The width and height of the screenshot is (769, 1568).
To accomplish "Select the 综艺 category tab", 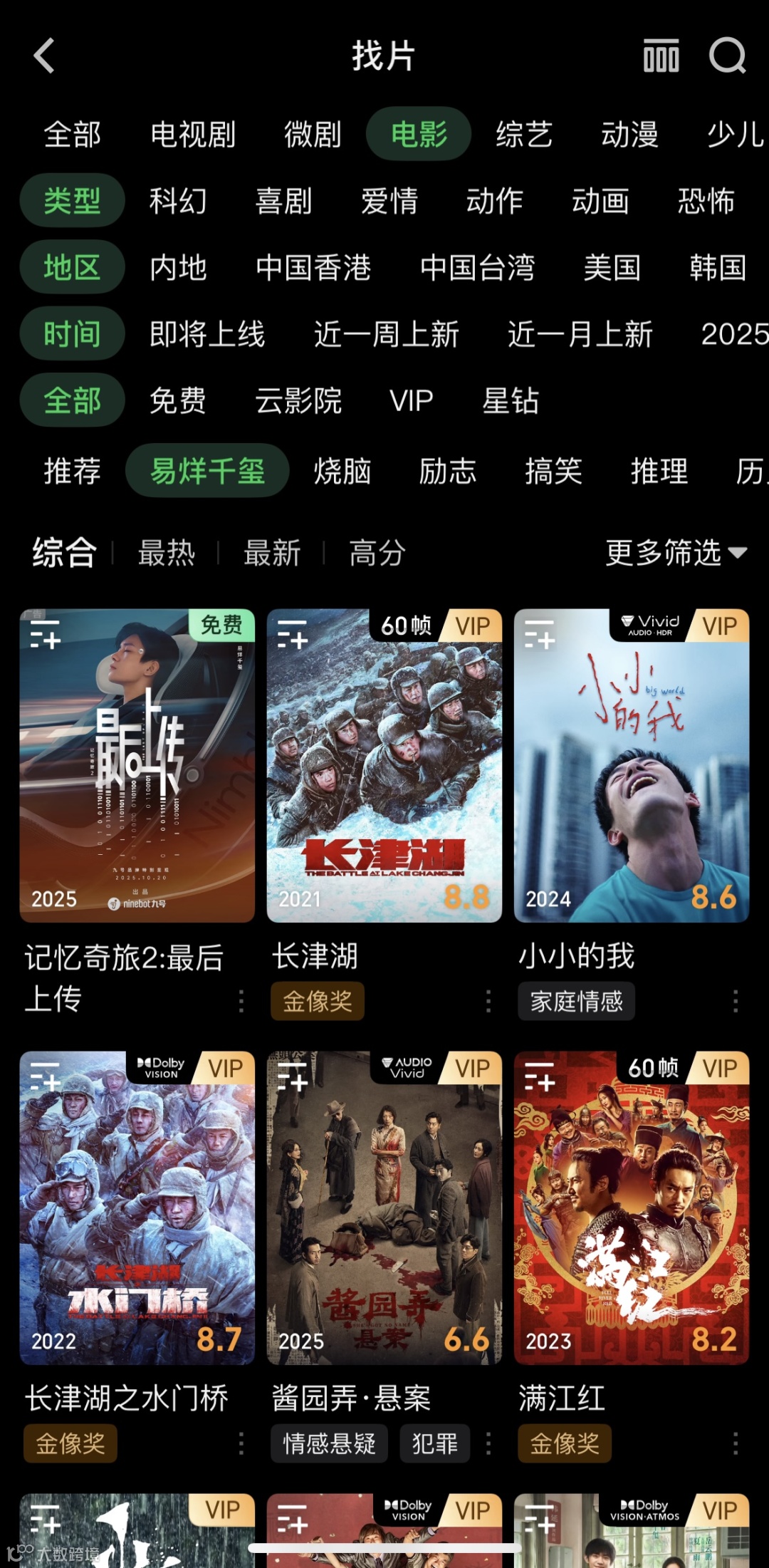I will point(524,134).
